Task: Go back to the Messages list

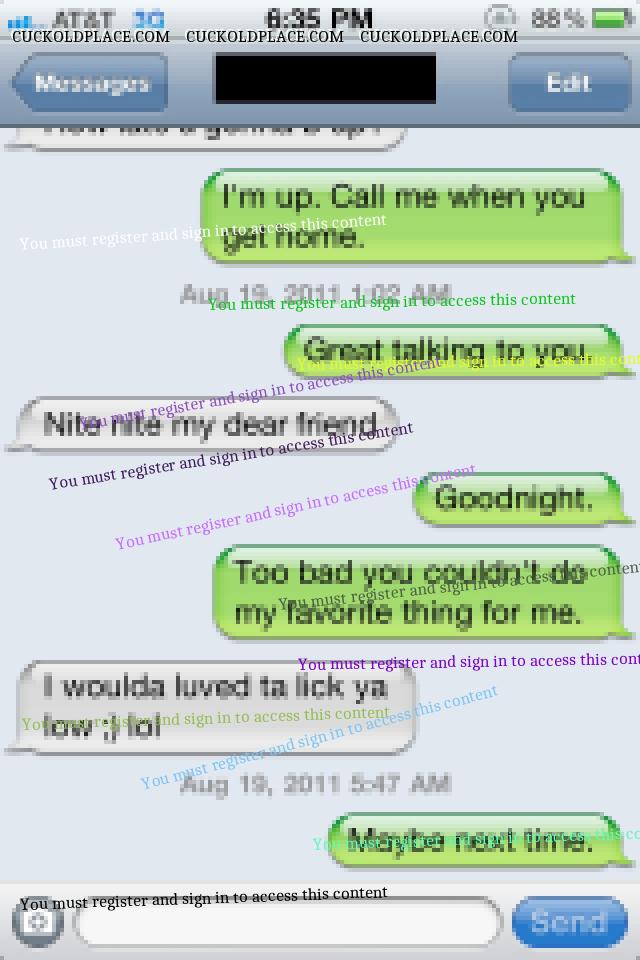Action: (91, 83)
